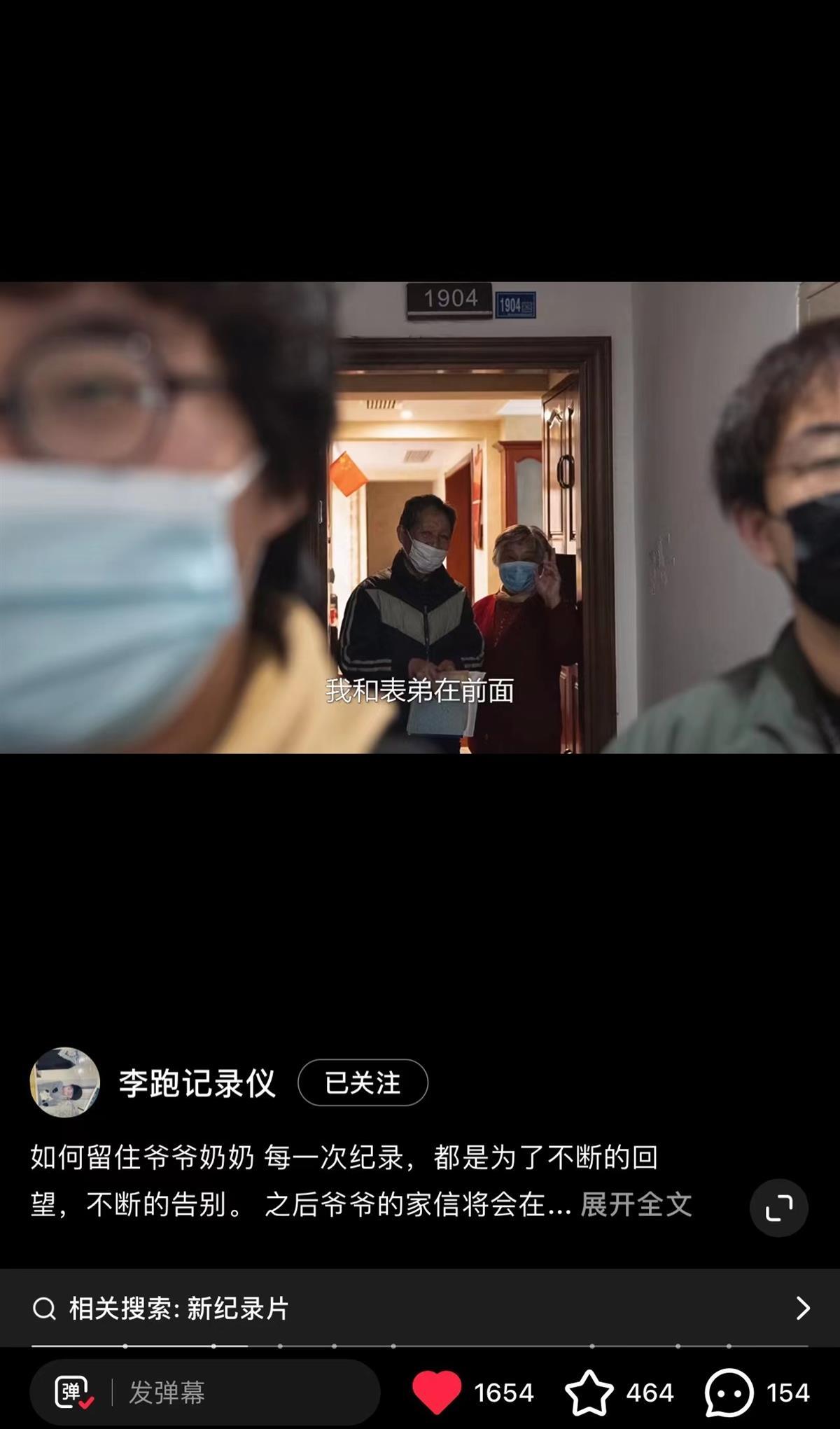This screenshot has width=840, height=1429.
Task: Add video to favorites with star
Action: tap(589, 1392)
